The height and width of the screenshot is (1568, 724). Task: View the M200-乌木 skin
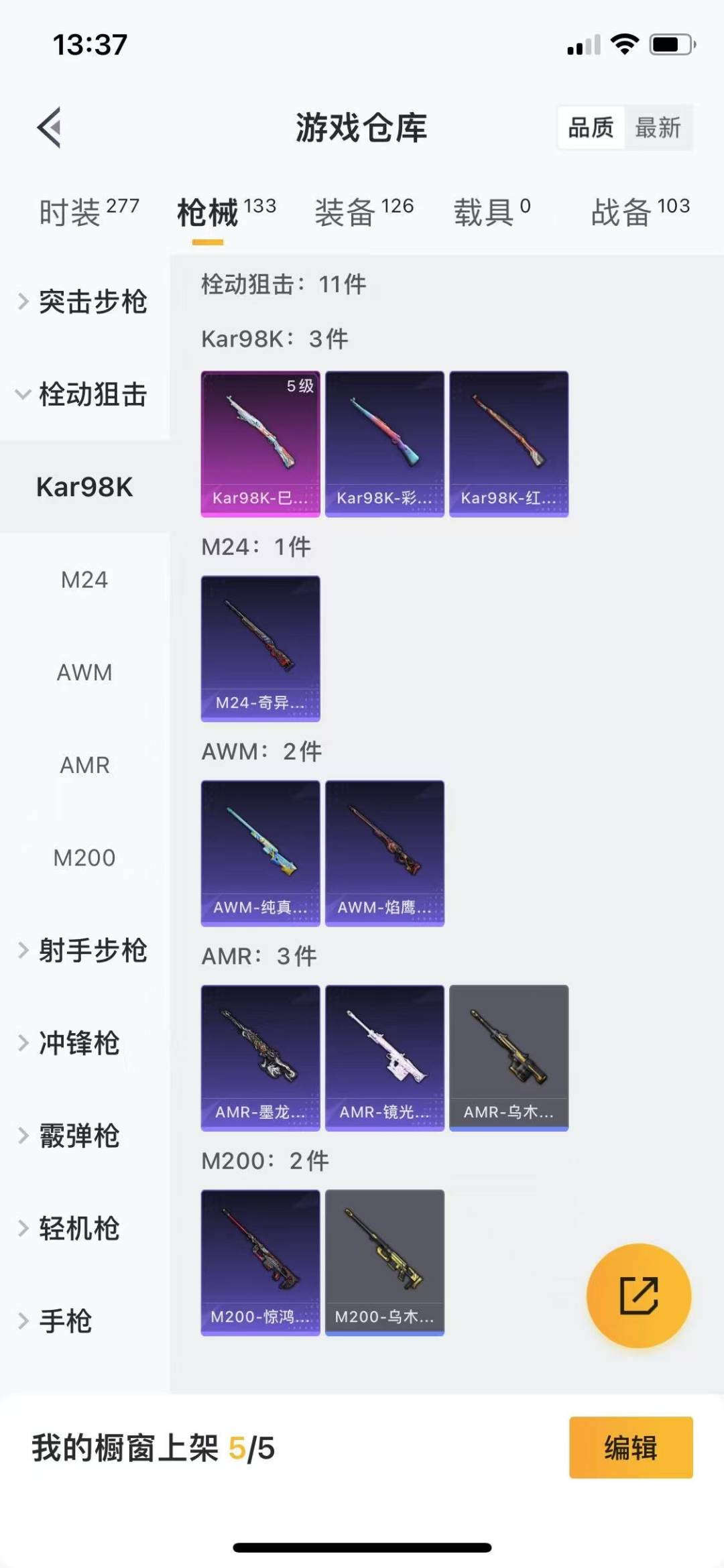[x=384, y=1262]
